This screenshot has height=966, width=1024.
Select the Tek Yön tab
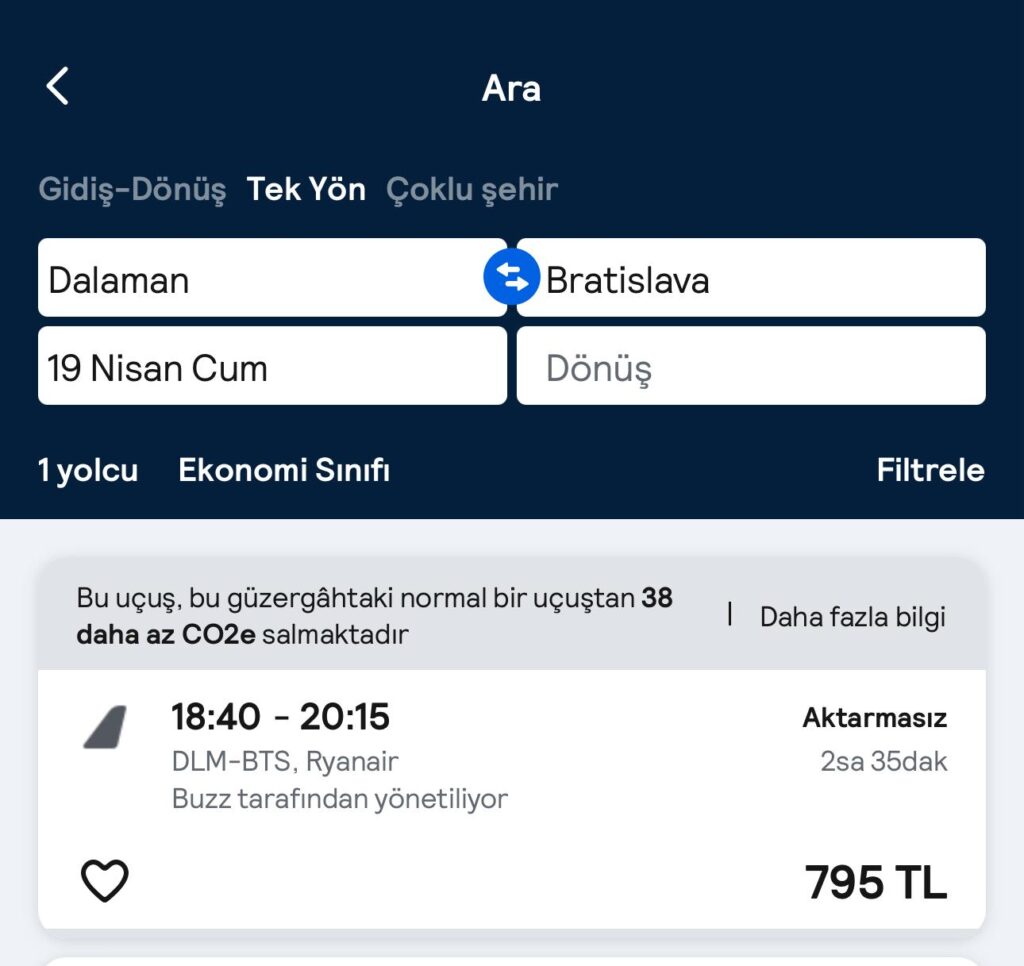tap(306, 189)
